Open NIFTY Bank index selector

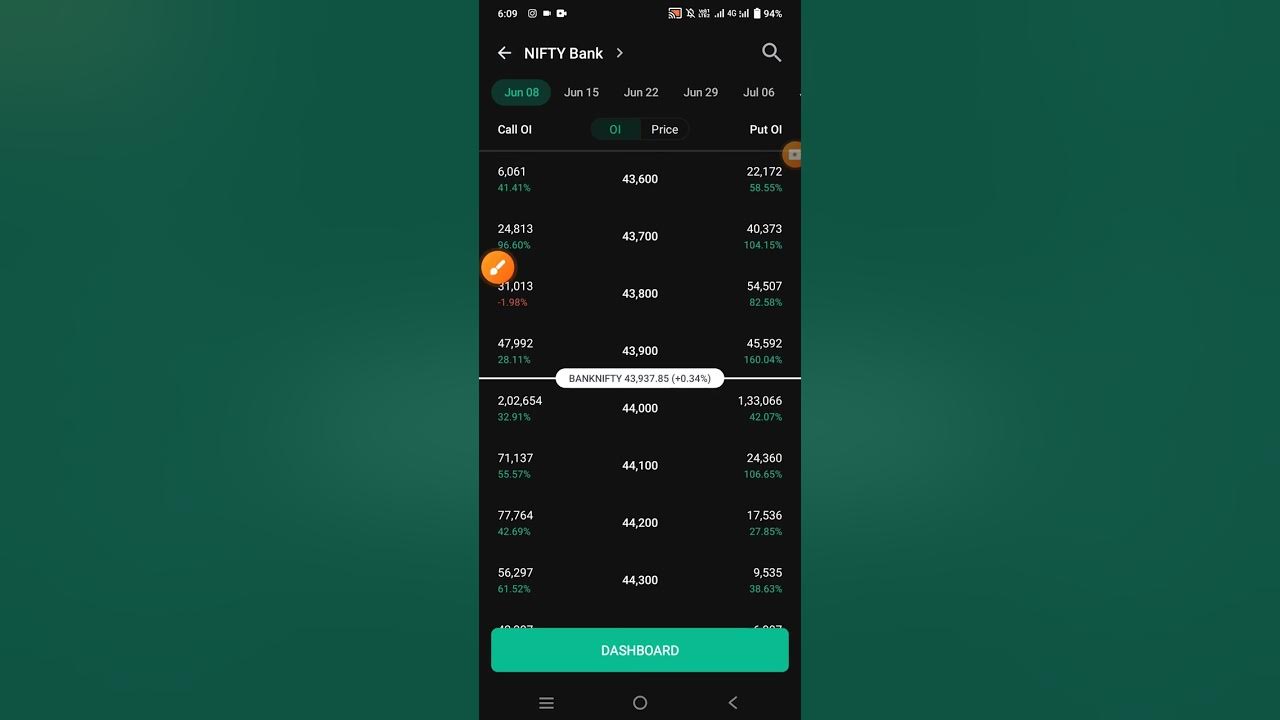tap(573, 53)
